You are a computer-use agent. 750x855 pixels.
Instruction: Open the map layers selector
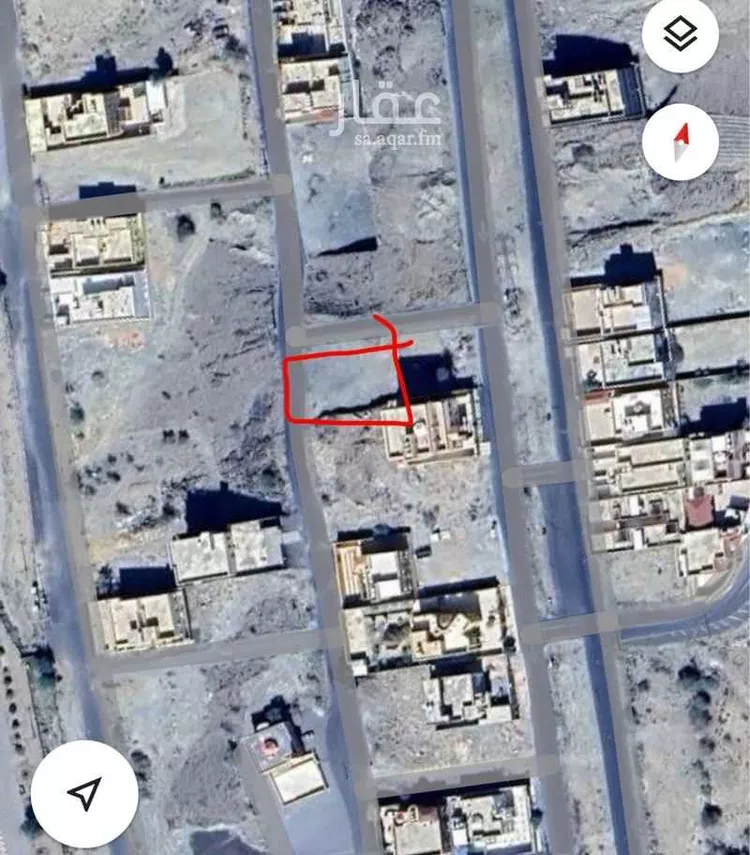pyautogui.click(x=680, y=36)
